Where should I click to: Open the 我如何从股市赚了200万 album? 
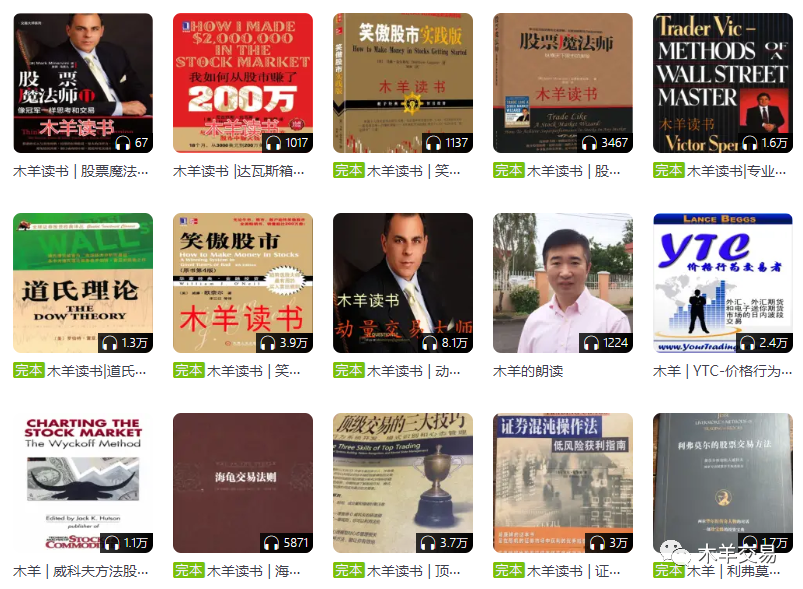point(243,83)
